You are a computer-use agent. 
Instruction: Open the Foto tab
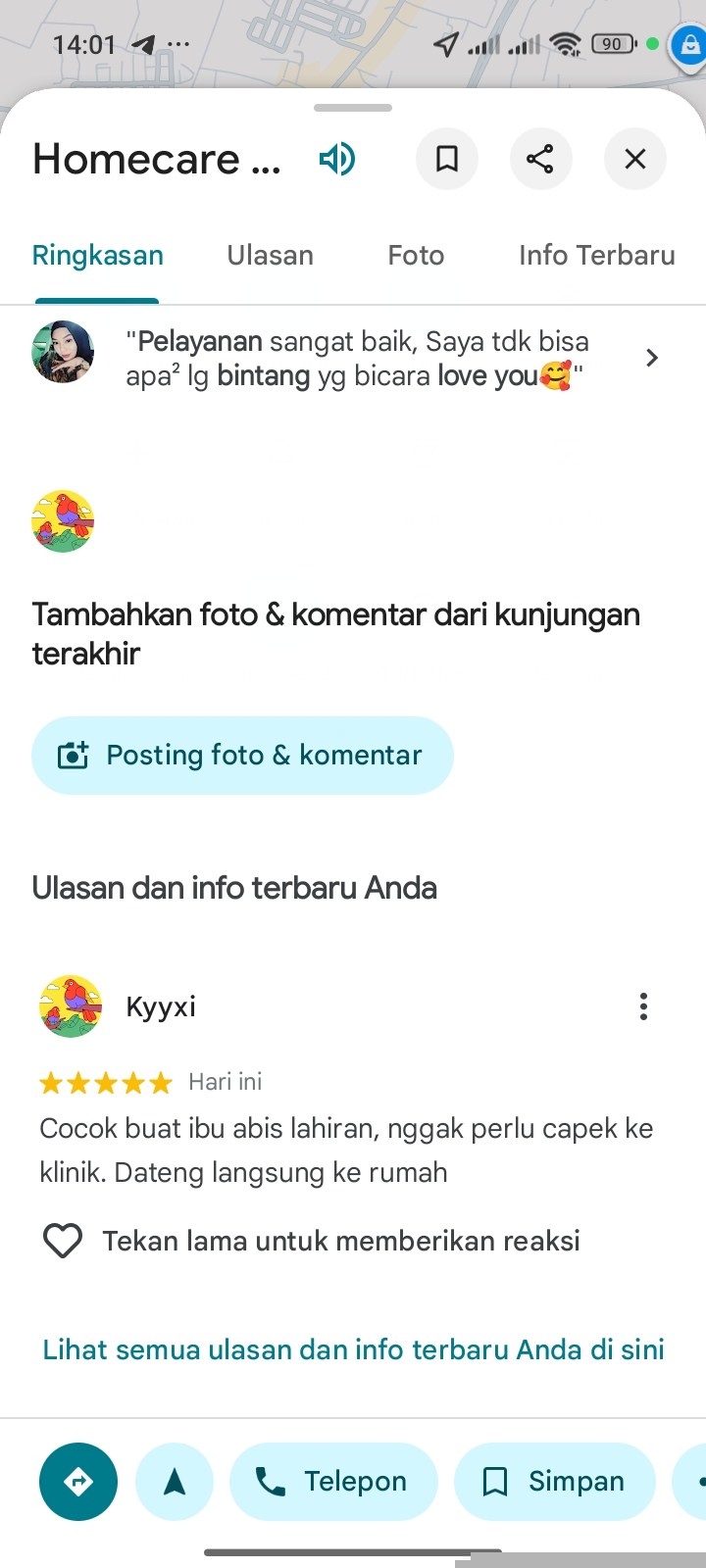(416, 256)
